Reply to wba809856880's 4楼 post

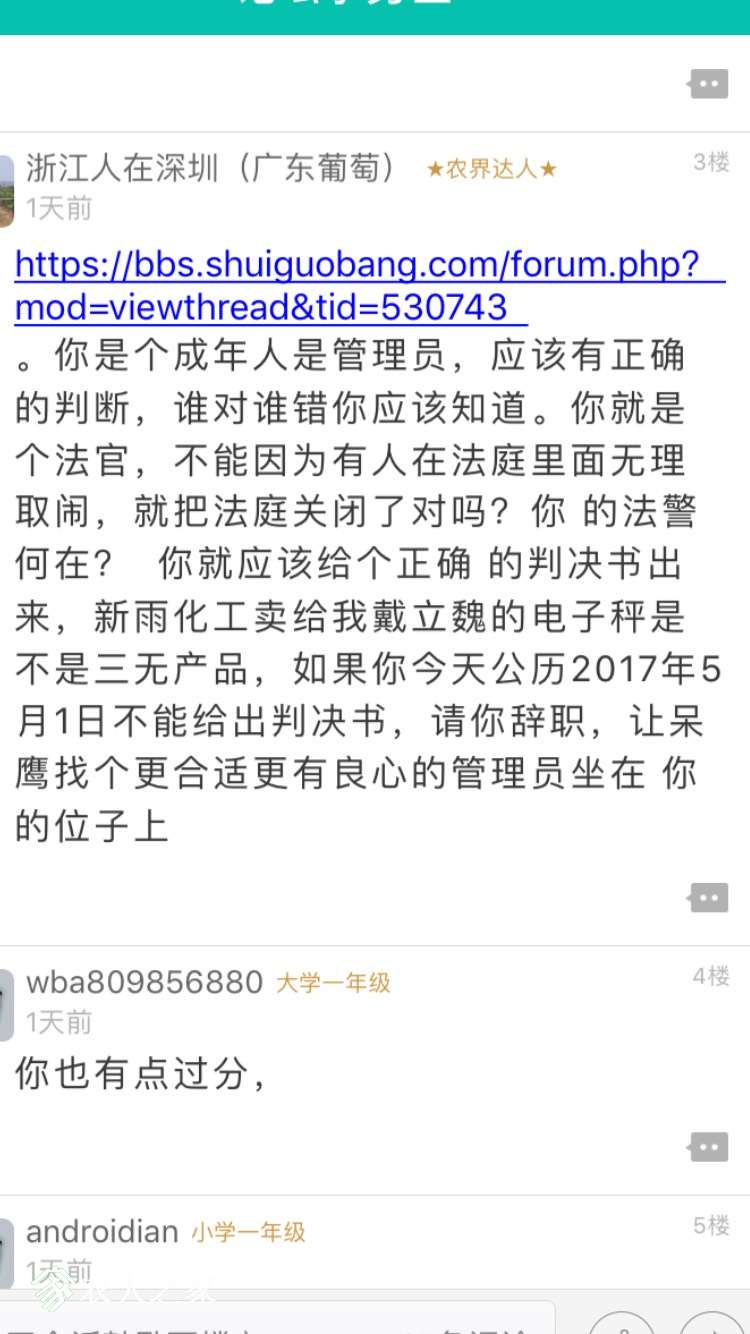[708, 1146]
